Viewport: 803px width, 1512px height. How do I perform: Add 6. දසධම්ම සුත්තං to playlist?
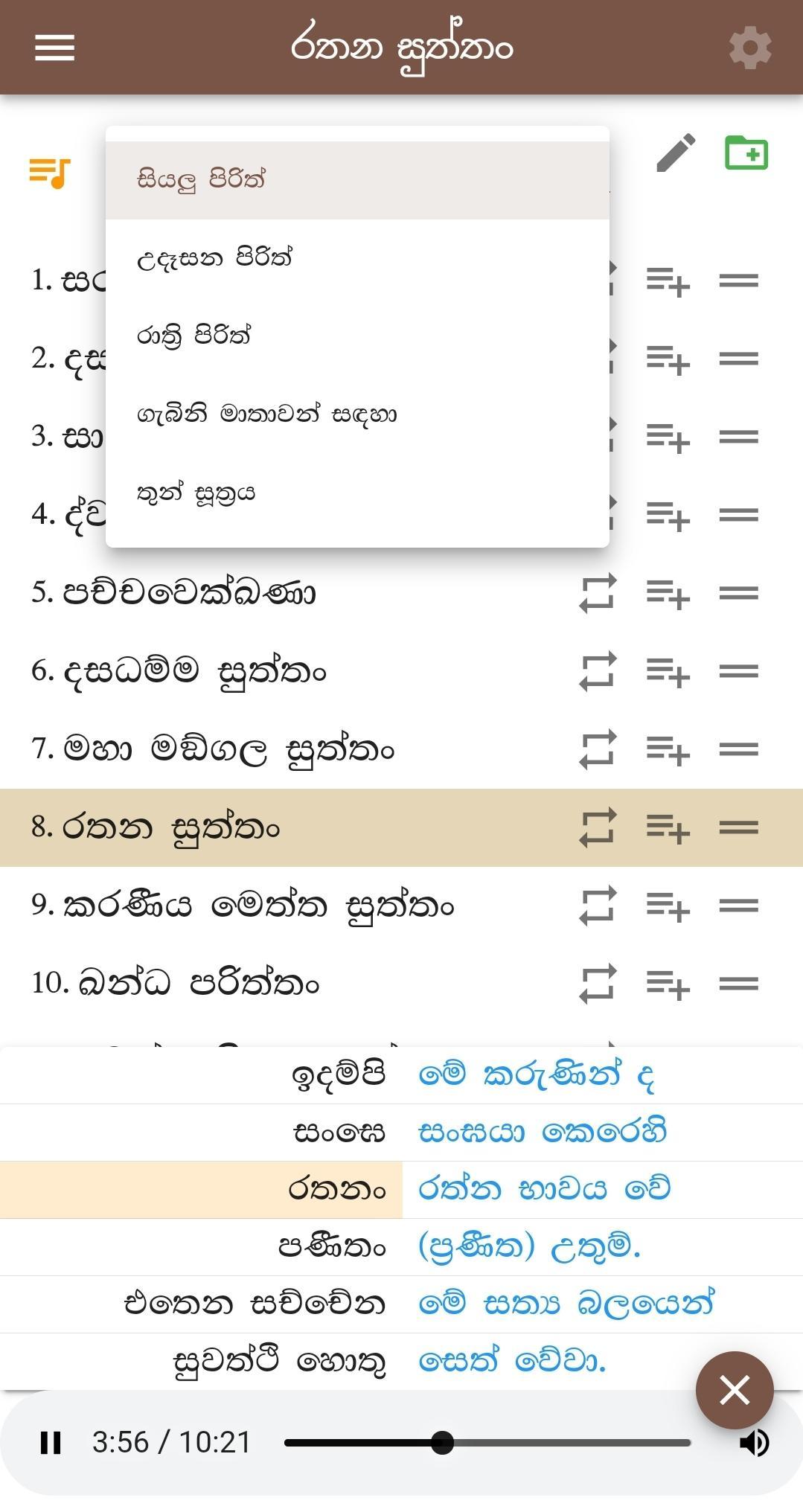(668, 672)
